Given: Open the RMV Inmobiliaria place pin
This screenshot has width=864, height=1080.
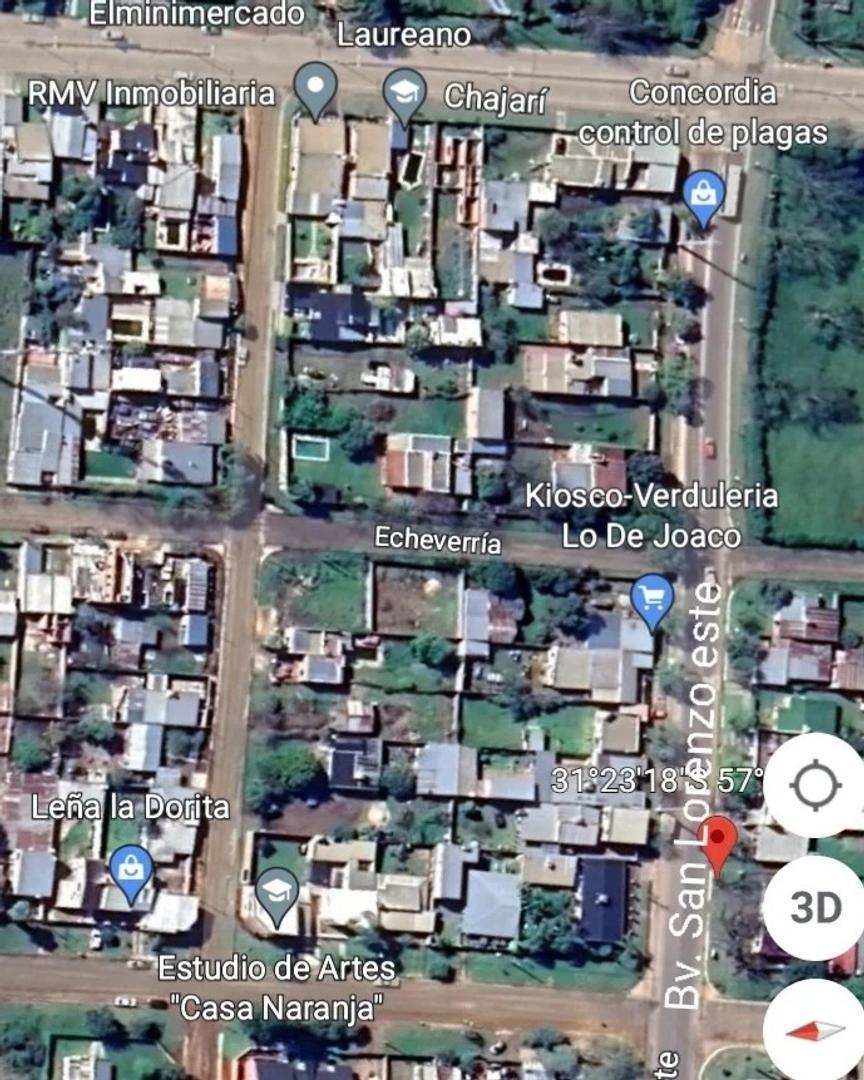Looking at the screenshot, I should pos(316,86).
